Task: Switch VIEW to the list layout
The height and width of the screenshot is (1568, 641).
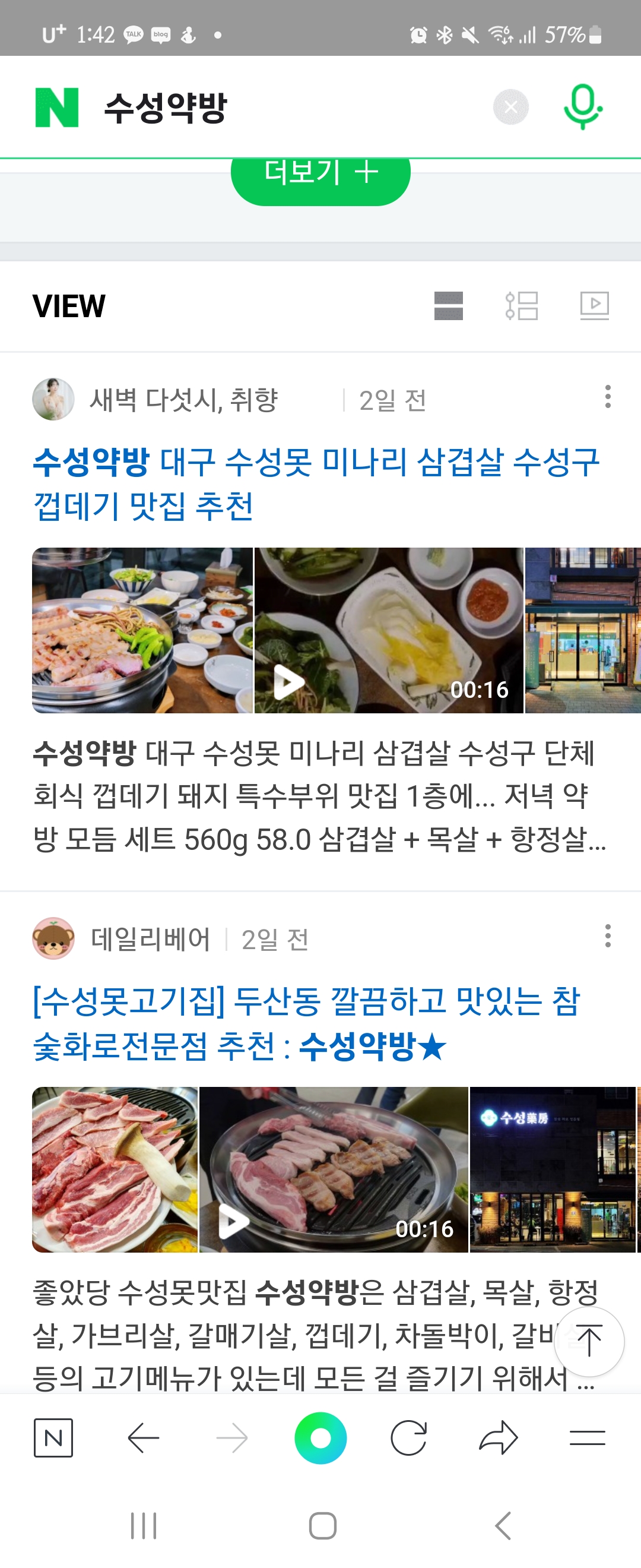Action: pos(522,305)
